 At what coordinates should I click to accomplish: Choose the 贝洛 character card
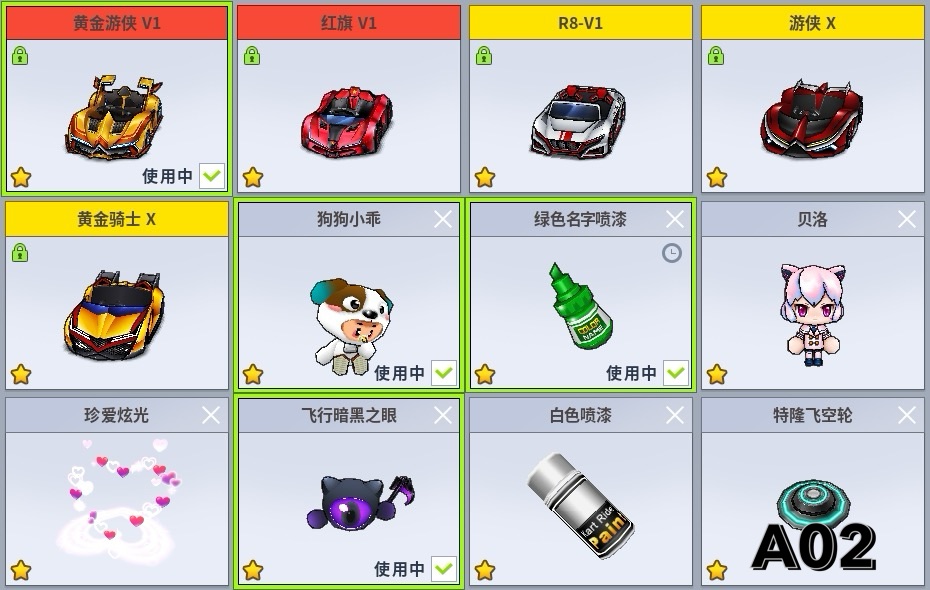812,310
